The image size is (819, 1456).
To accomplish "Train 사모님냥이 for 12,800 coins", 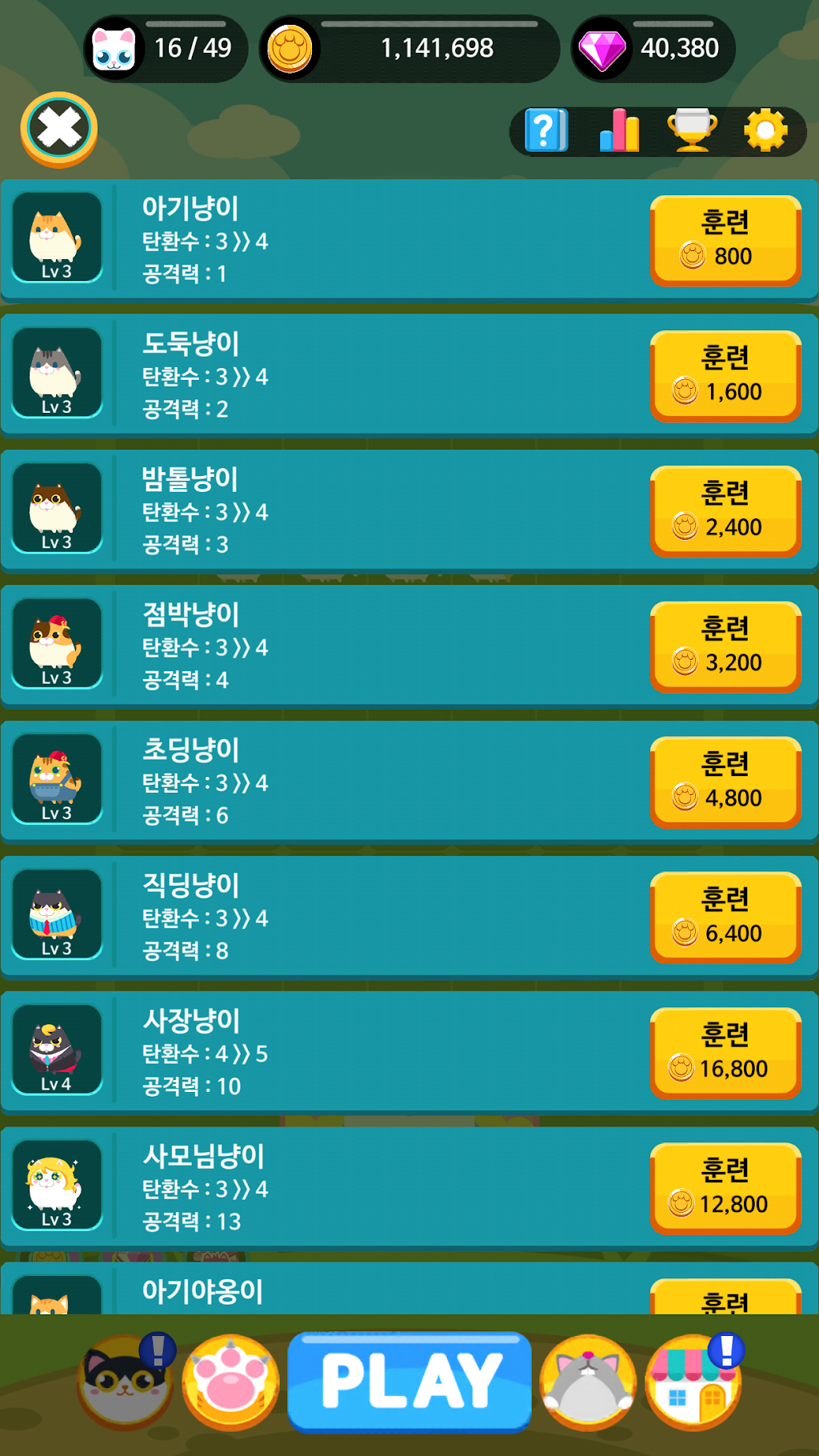I will point(726,1188).
